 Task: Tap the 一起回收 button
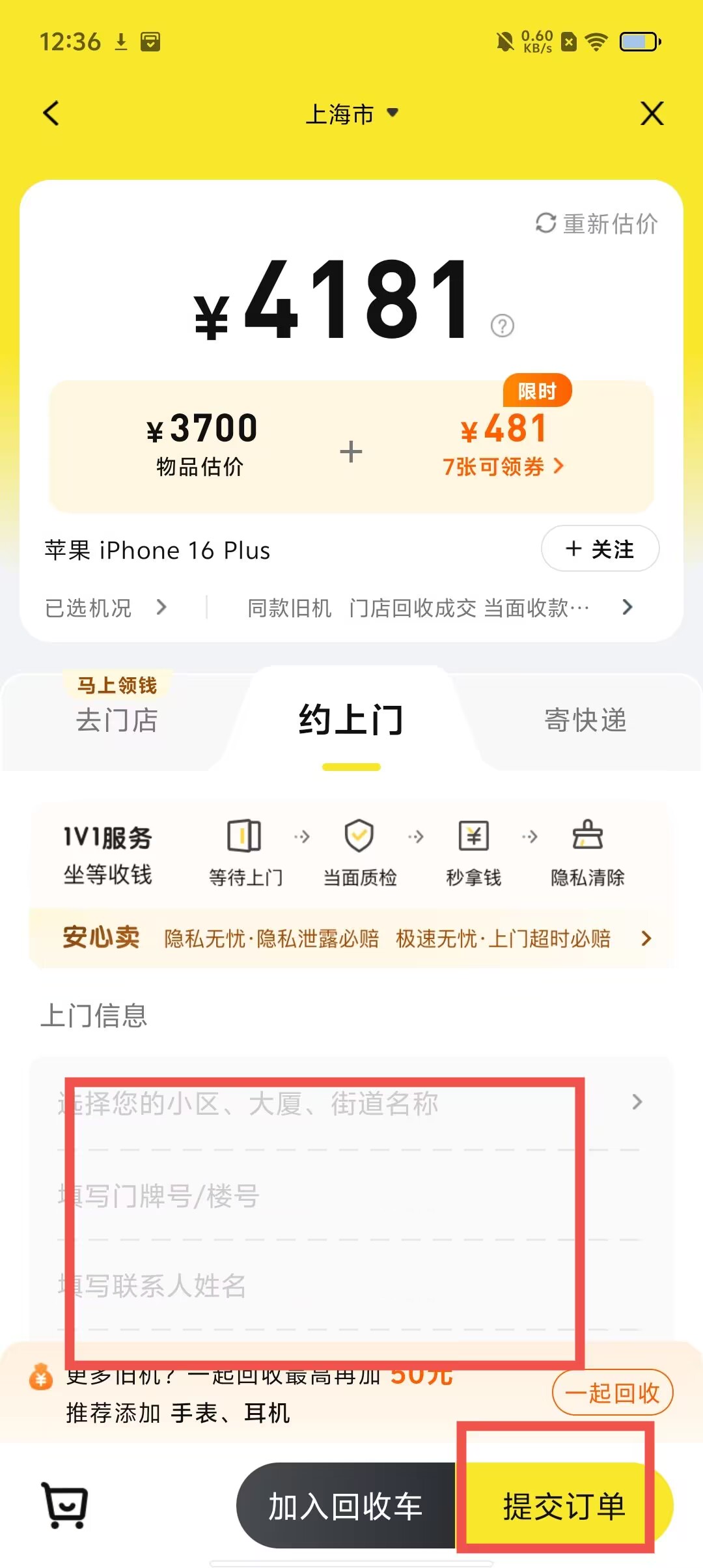point(612,1393)
